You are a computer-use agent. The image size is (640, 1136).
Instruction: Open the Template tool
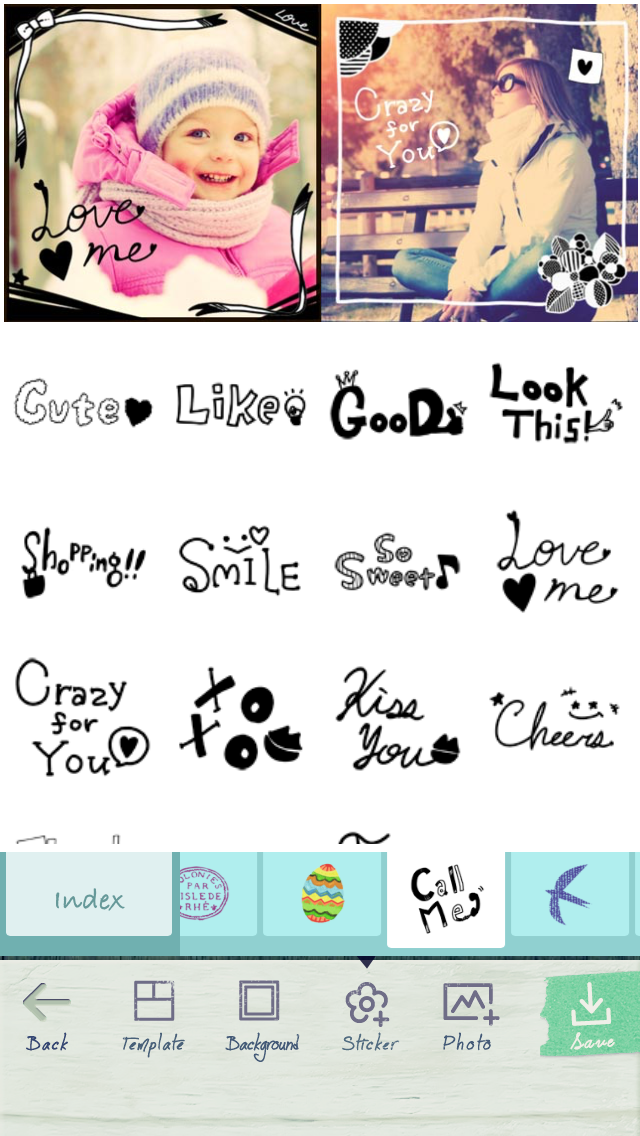pos(153,1016)
